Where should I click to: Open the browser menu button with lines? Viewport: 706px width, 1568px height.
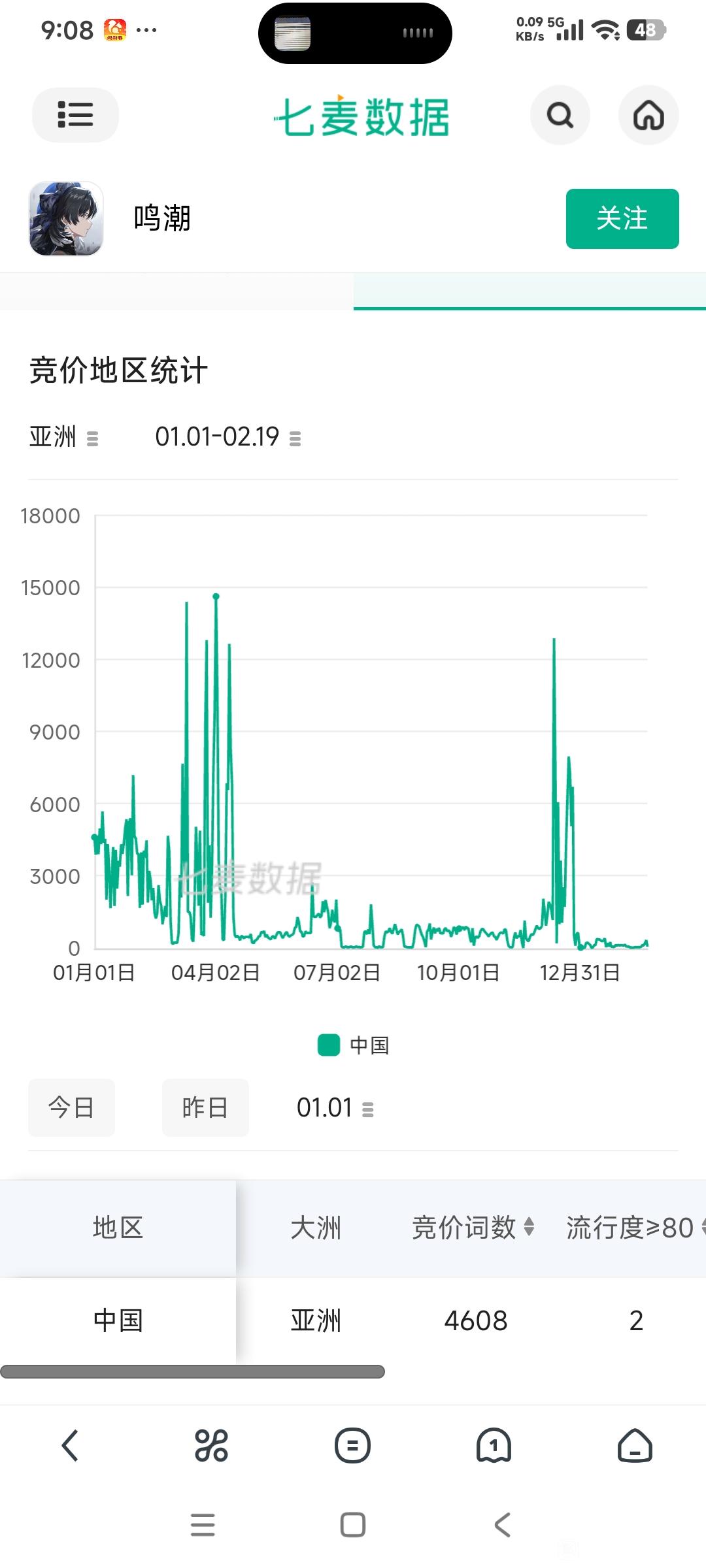(x=352, y=1445)
